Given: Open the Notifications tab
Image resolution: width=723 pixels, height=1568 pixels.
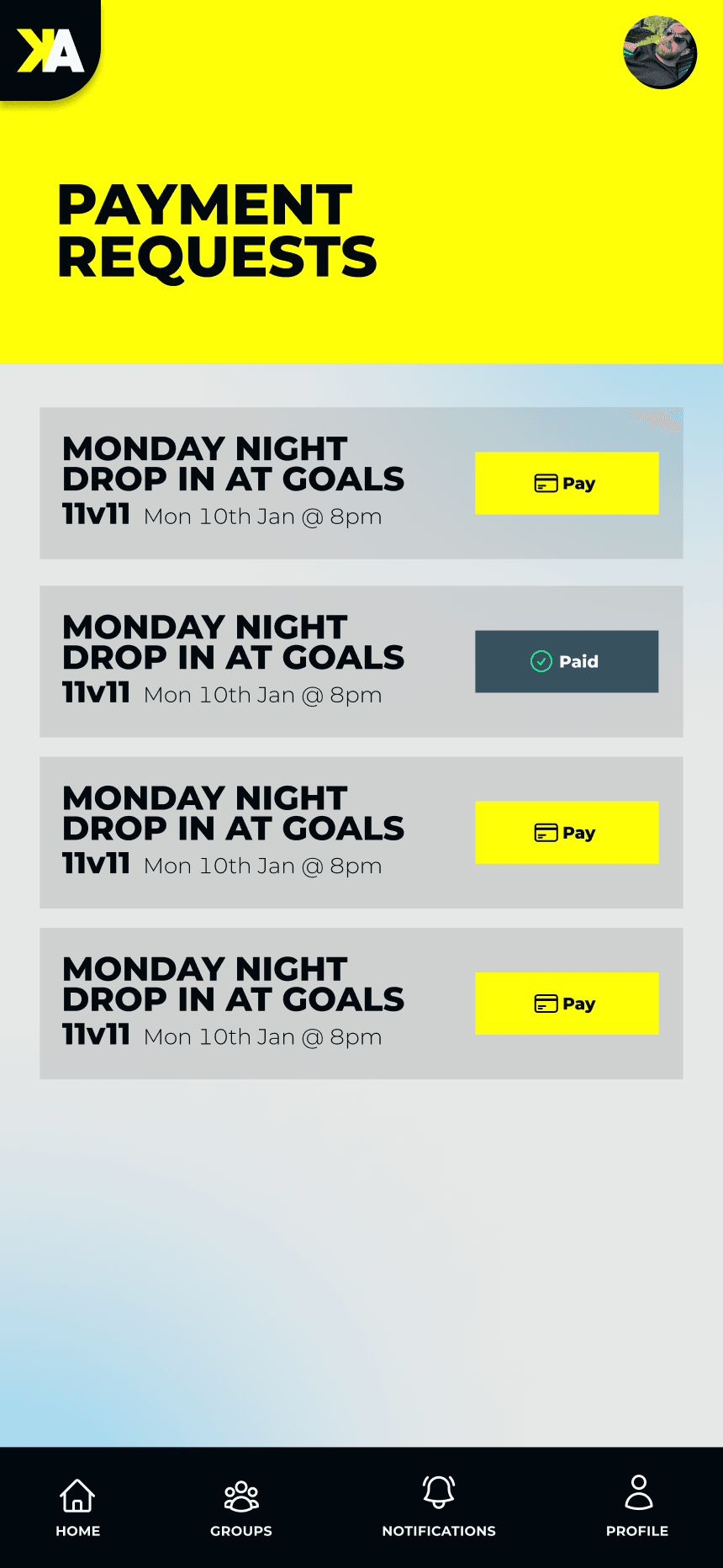Looking at the screenshot, I should coord(439,1507).
